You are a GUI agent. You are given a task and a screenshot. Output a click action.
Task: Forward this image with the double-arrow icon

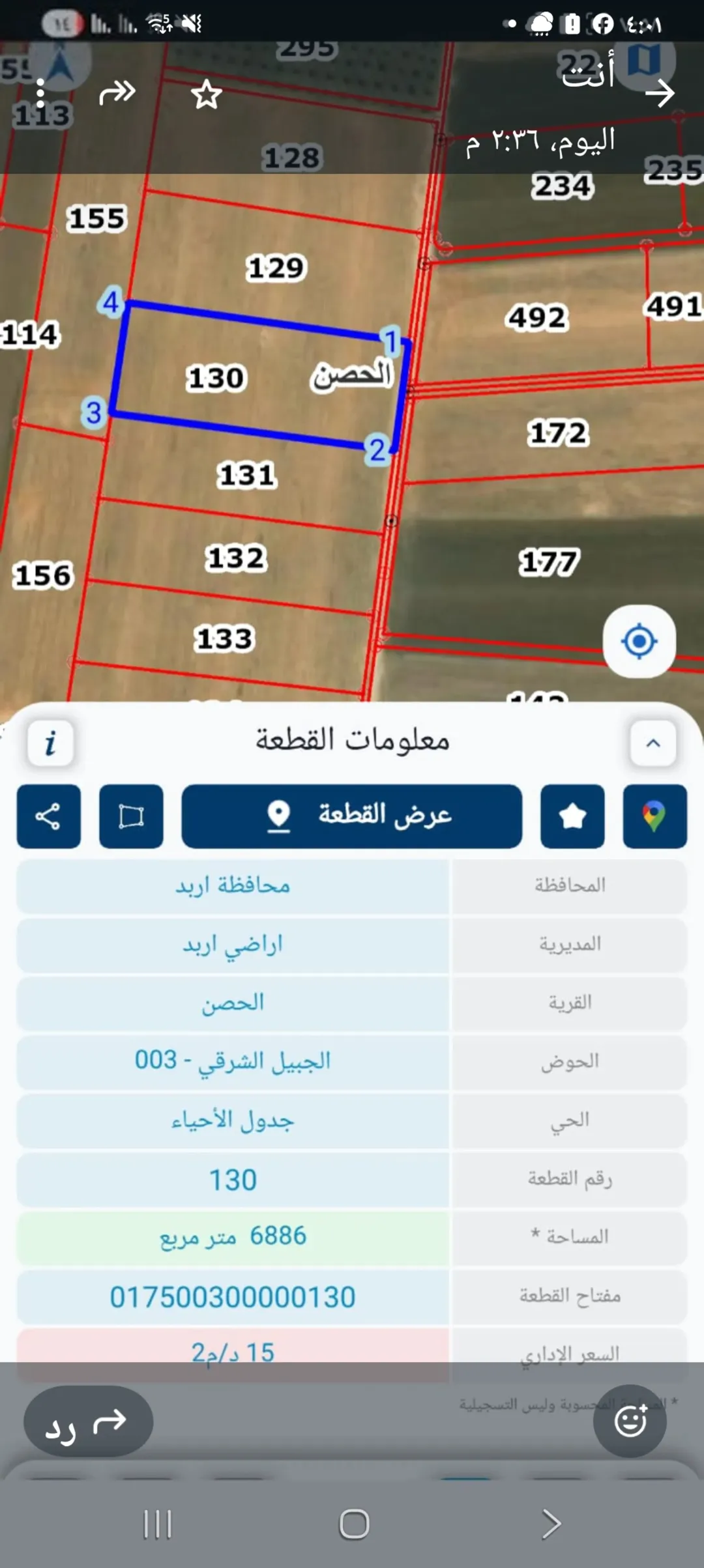coord(117,93)
